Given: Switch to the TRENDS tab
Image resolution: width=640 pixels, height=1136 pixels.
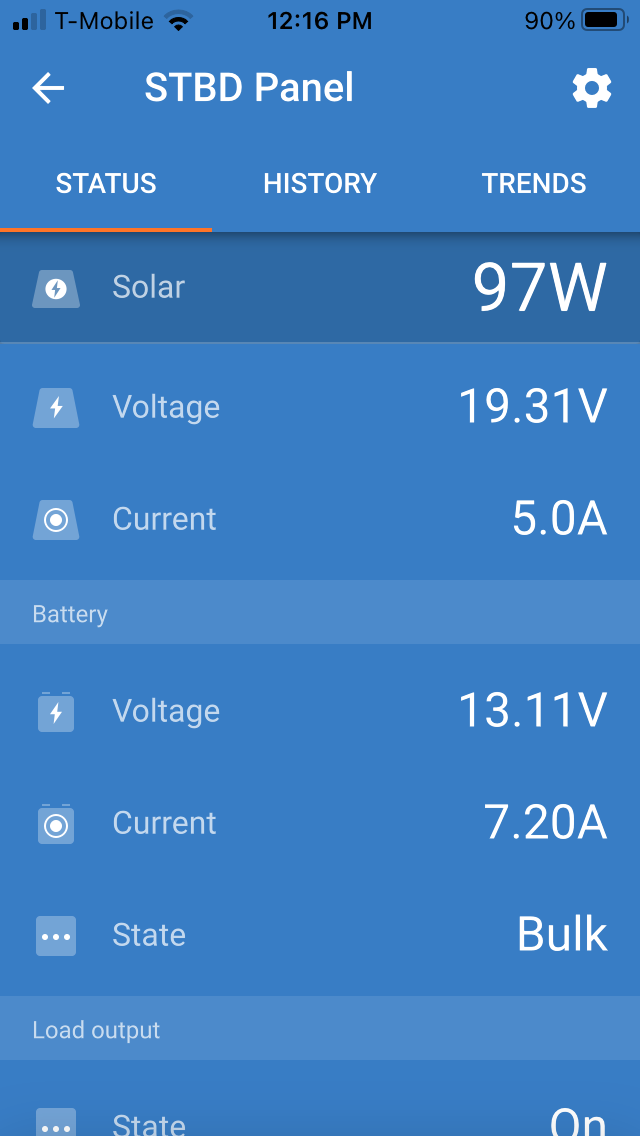Looking at the screenshot, I should [533, 183].
